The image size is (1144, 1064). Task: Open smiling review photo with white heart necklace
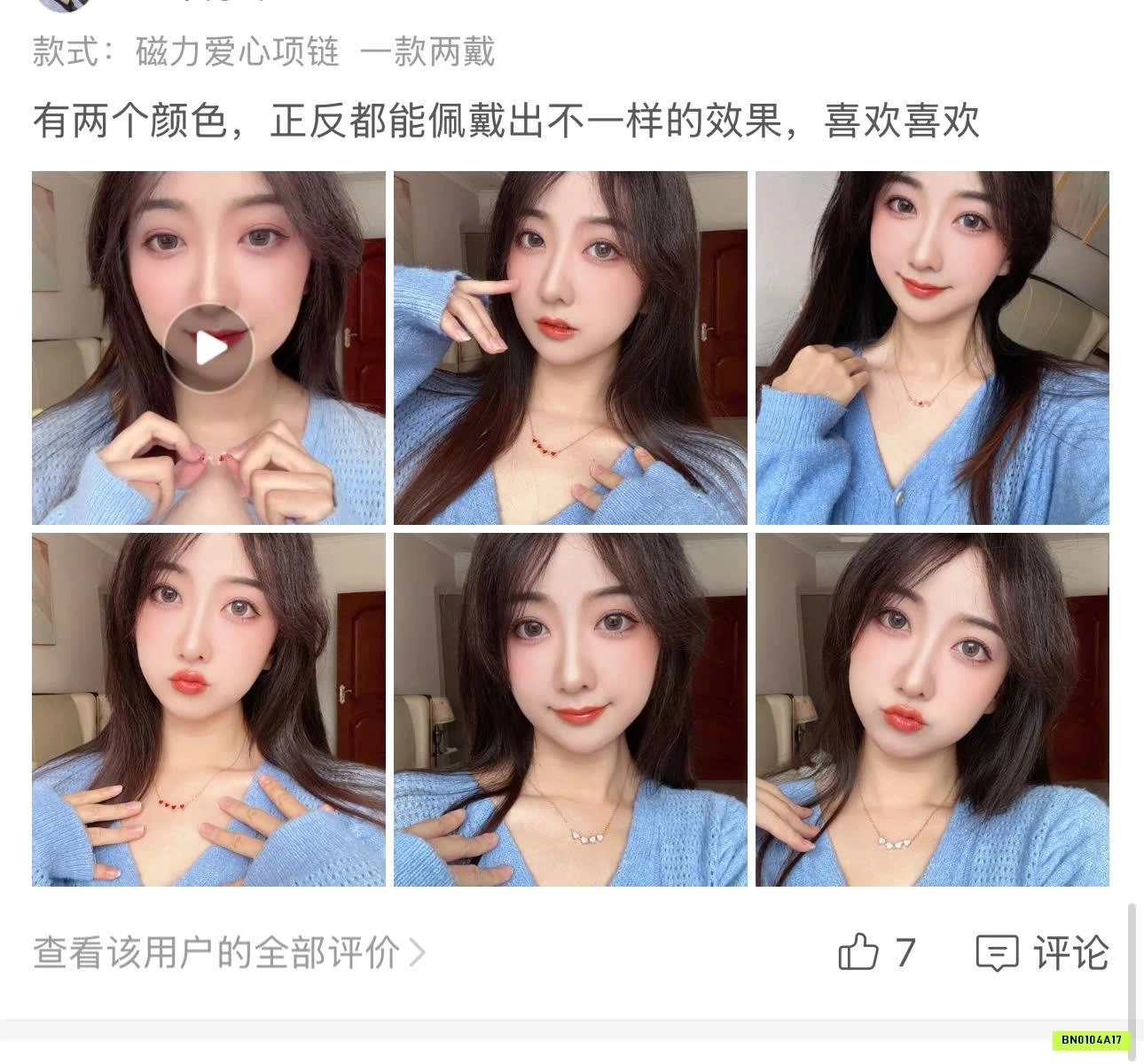pos(570,709)
